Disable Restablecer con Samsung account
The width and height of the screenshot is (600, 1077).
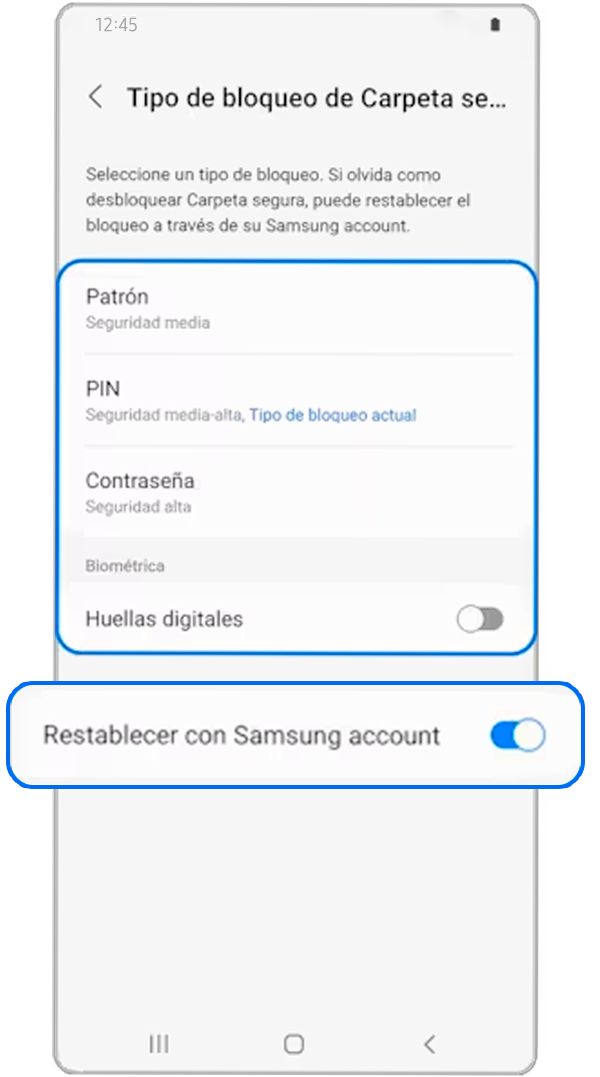(x=517, y=736)
